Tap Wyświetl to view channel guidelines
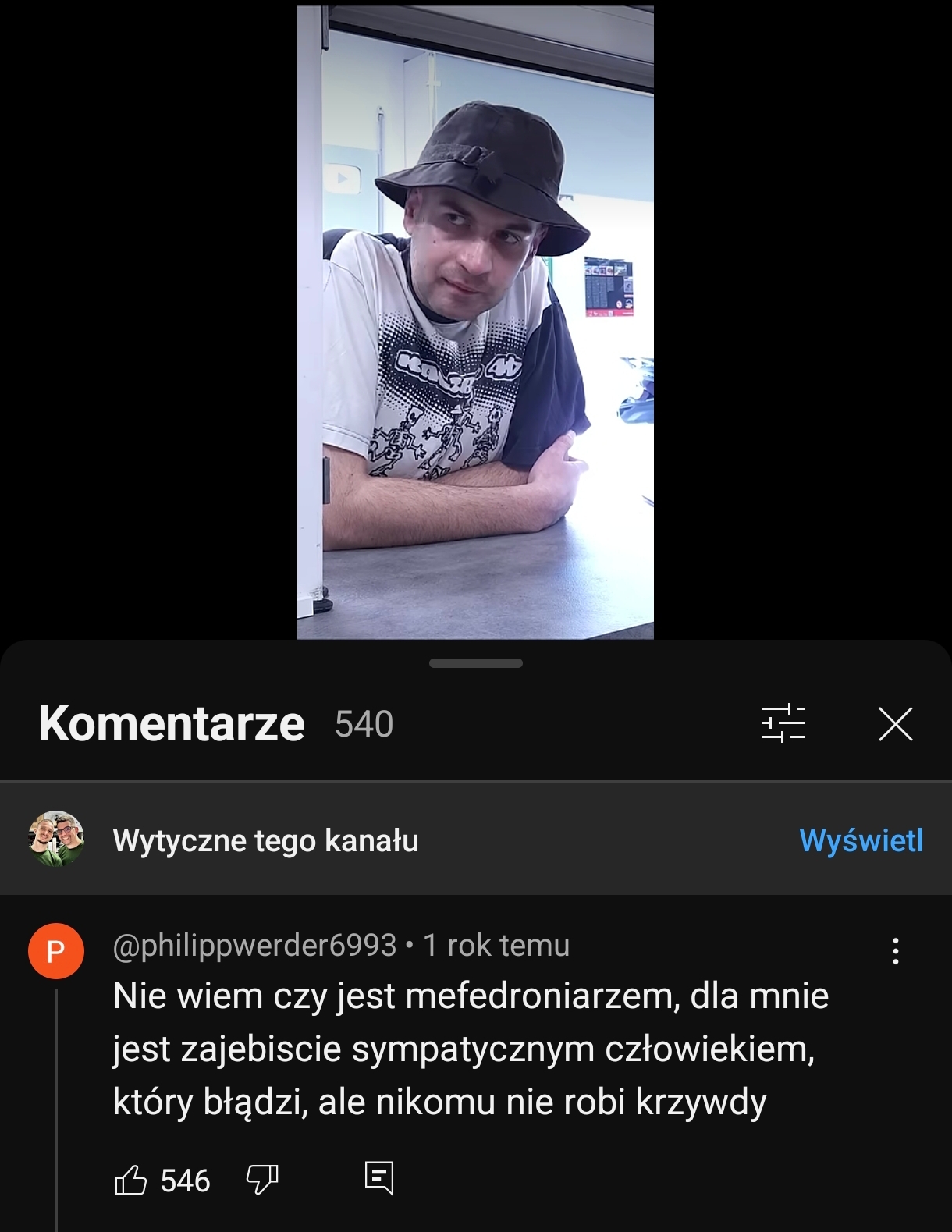 861,840
